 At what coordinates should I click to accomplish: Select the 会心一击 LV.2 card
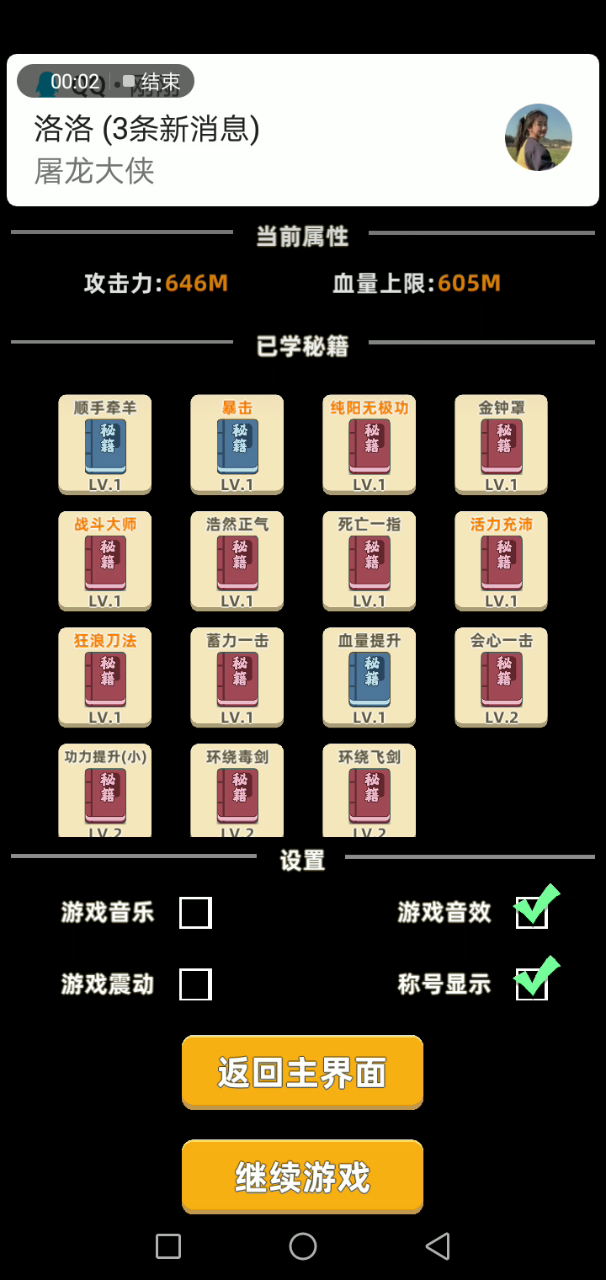[x=501, y=676]
